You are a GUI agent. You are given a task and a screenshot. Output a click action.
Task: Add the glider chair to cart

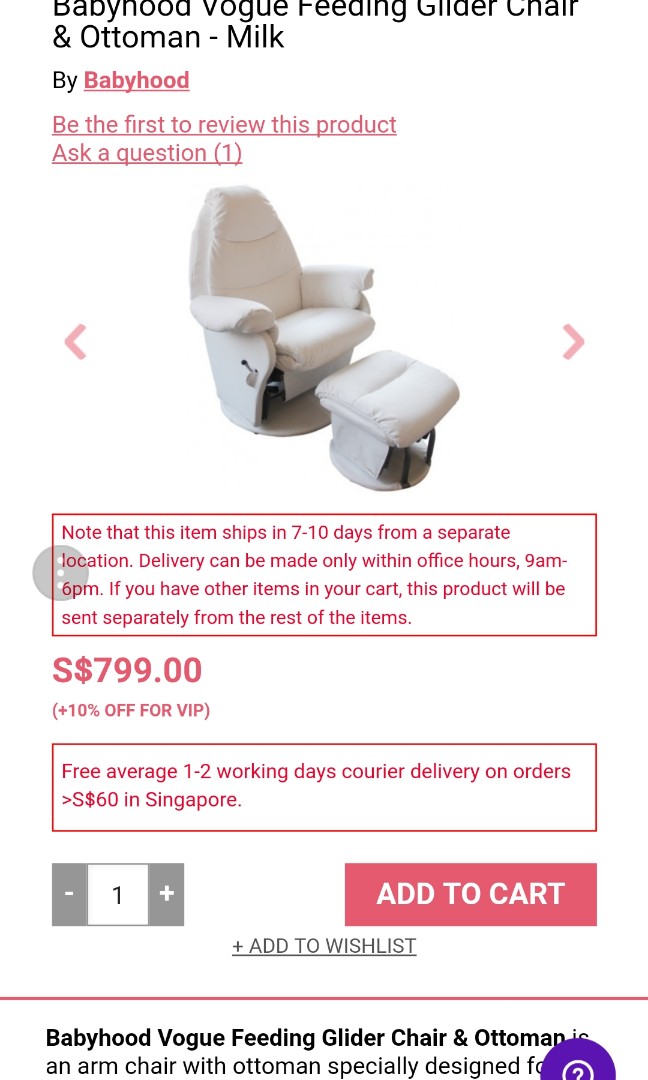coord(470,894)
